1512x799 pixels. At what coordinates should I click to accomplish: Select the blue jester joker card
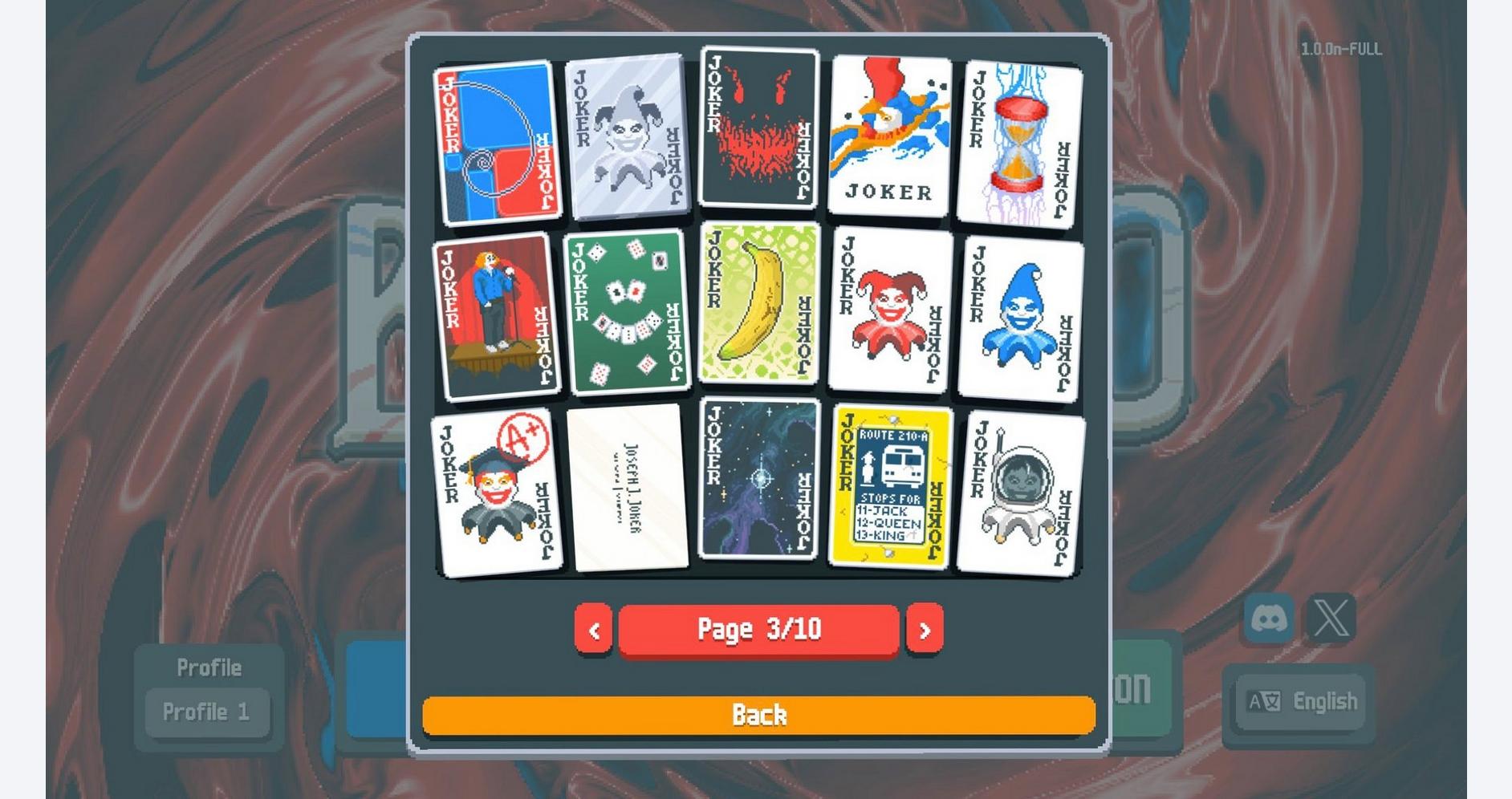pos(1021,318)
